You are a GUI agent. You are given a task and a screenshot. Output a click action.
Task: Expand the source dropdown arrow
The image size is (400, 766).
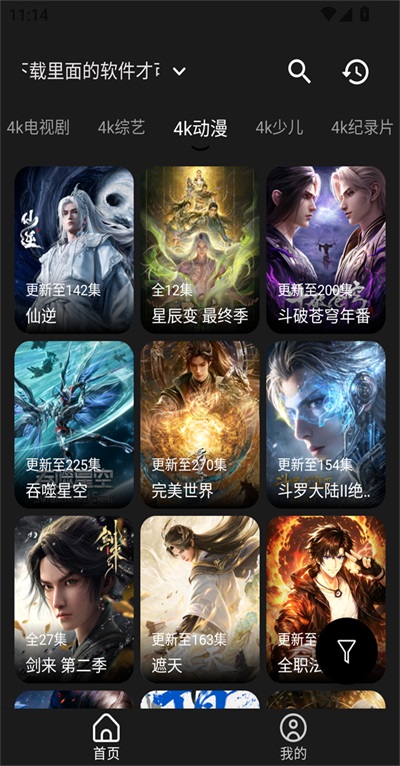pyautogui.click(x=179, y=72)
